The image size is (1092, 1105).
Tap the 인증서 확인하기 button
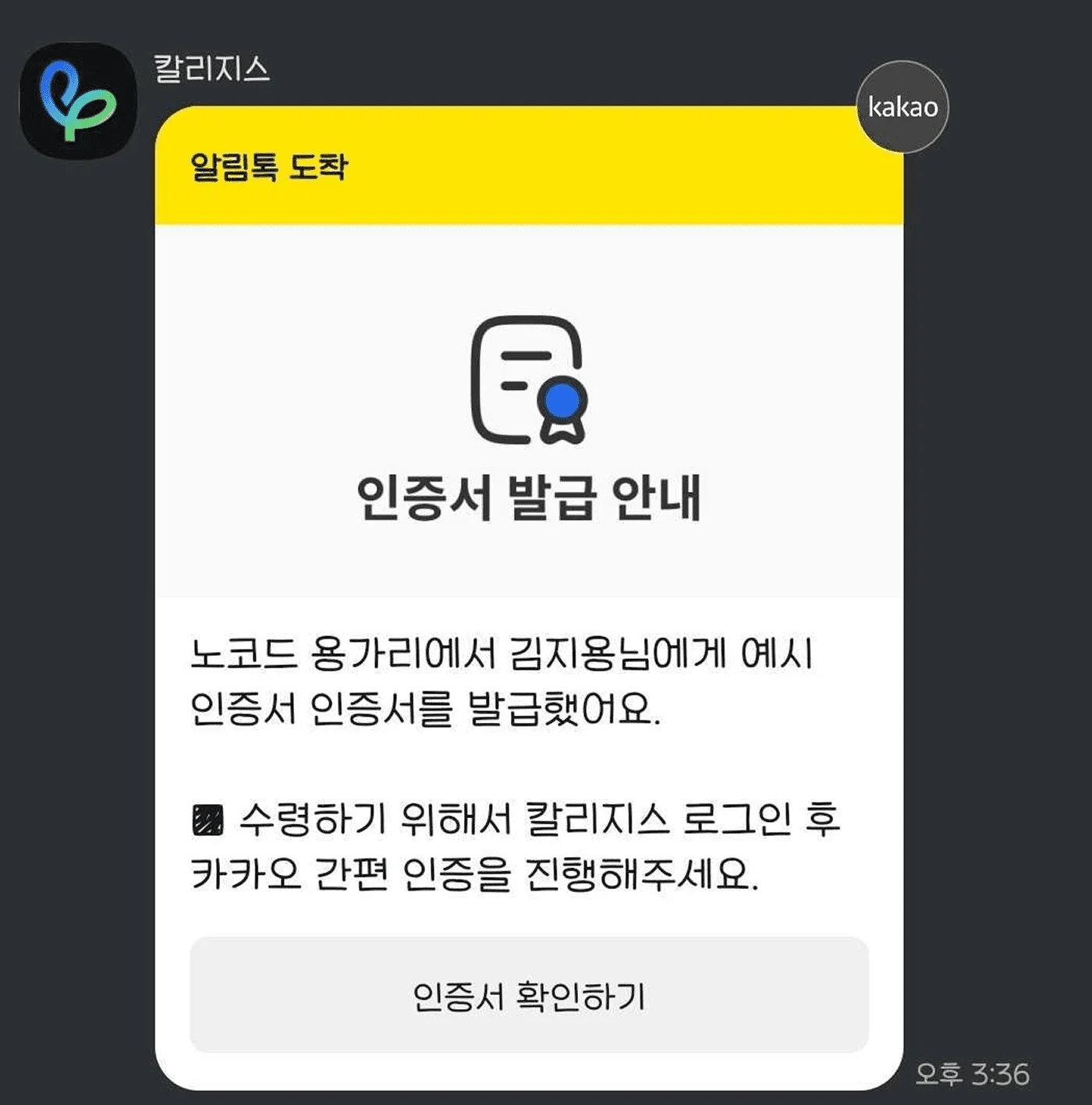coord(529,996)
